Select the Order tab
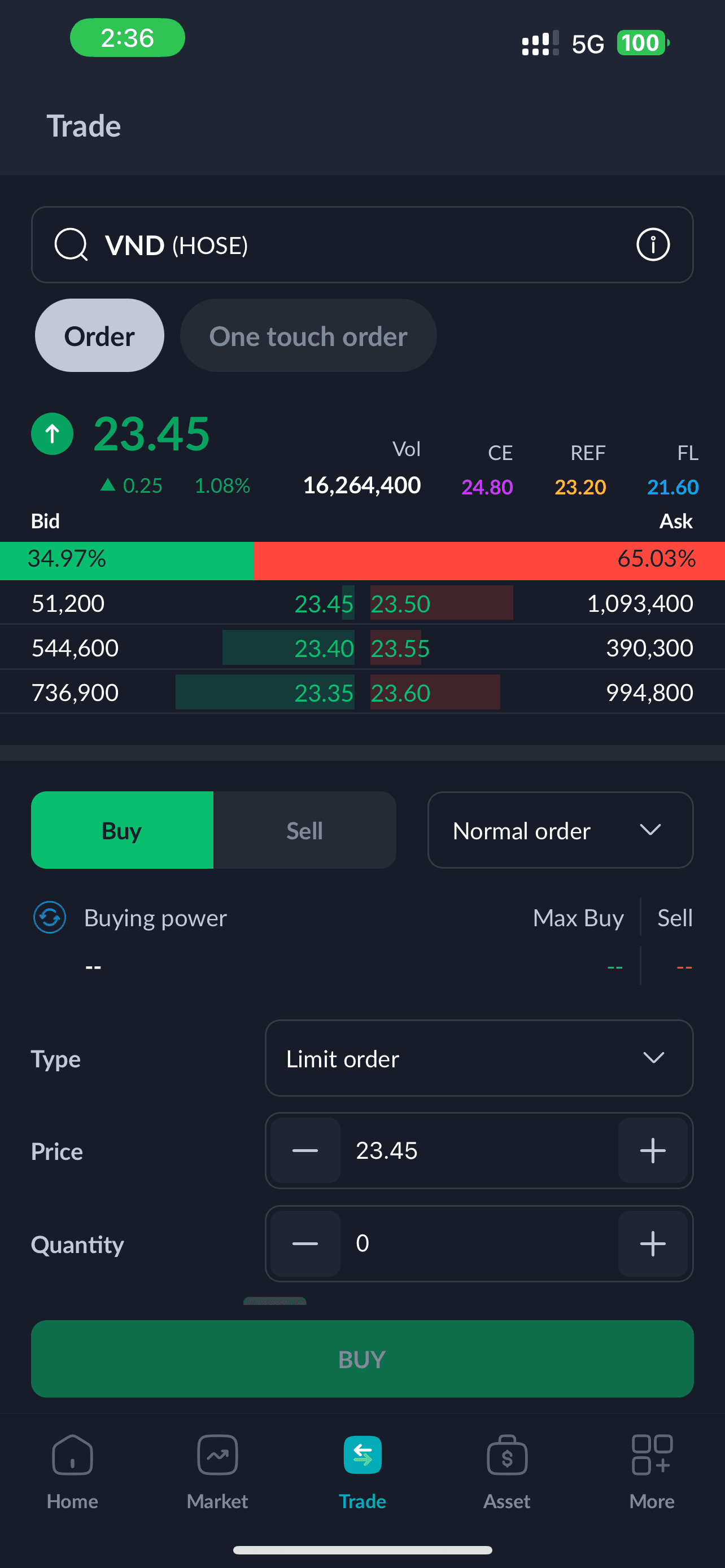The image size is (725, 1568). [x=99, y=335]
